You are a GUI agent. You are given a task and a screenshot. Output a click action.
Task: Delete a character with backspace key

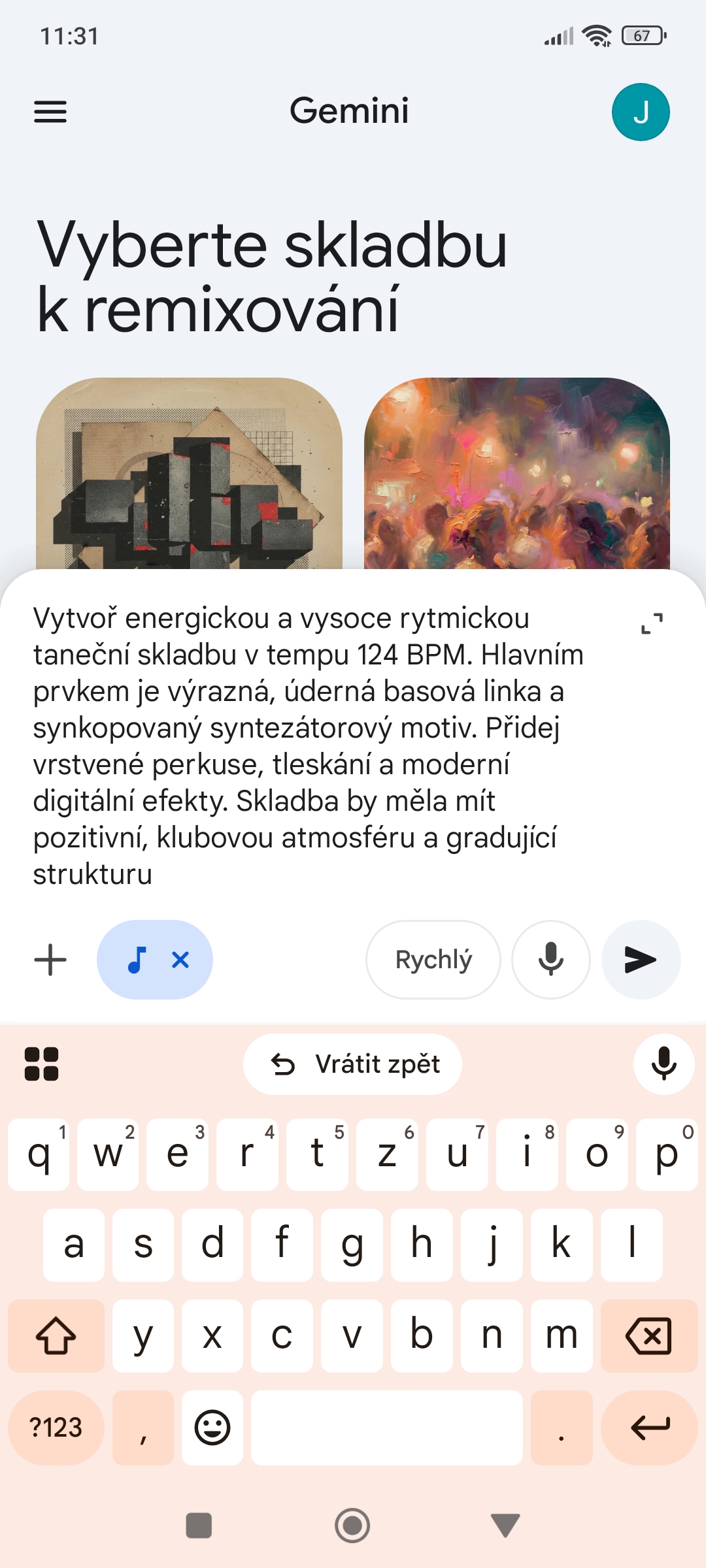tap(648, 1335)
